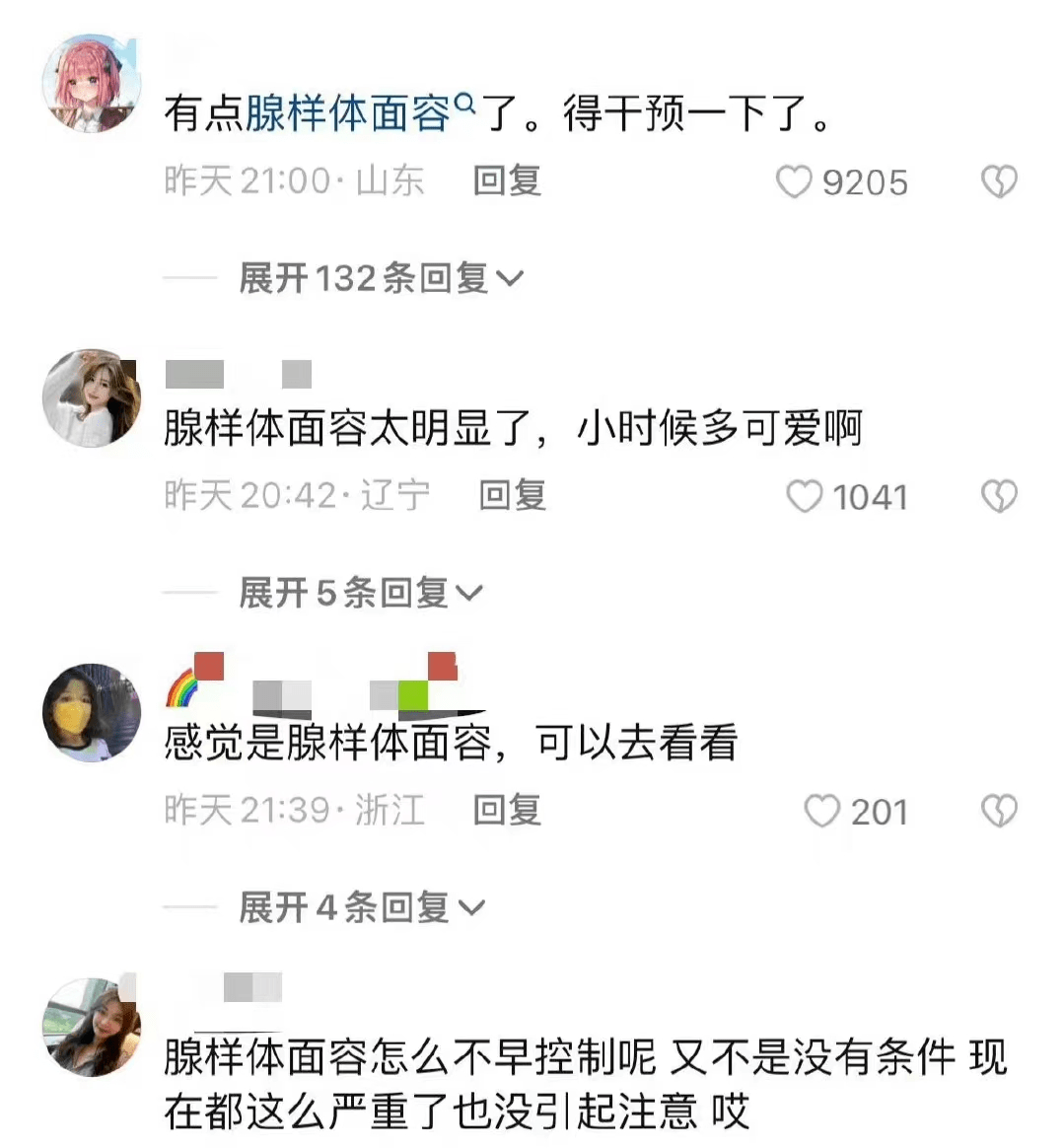Reply to the comment posted from Shandong
This screenshot has width=1064, height=1148.
point(509,182)
